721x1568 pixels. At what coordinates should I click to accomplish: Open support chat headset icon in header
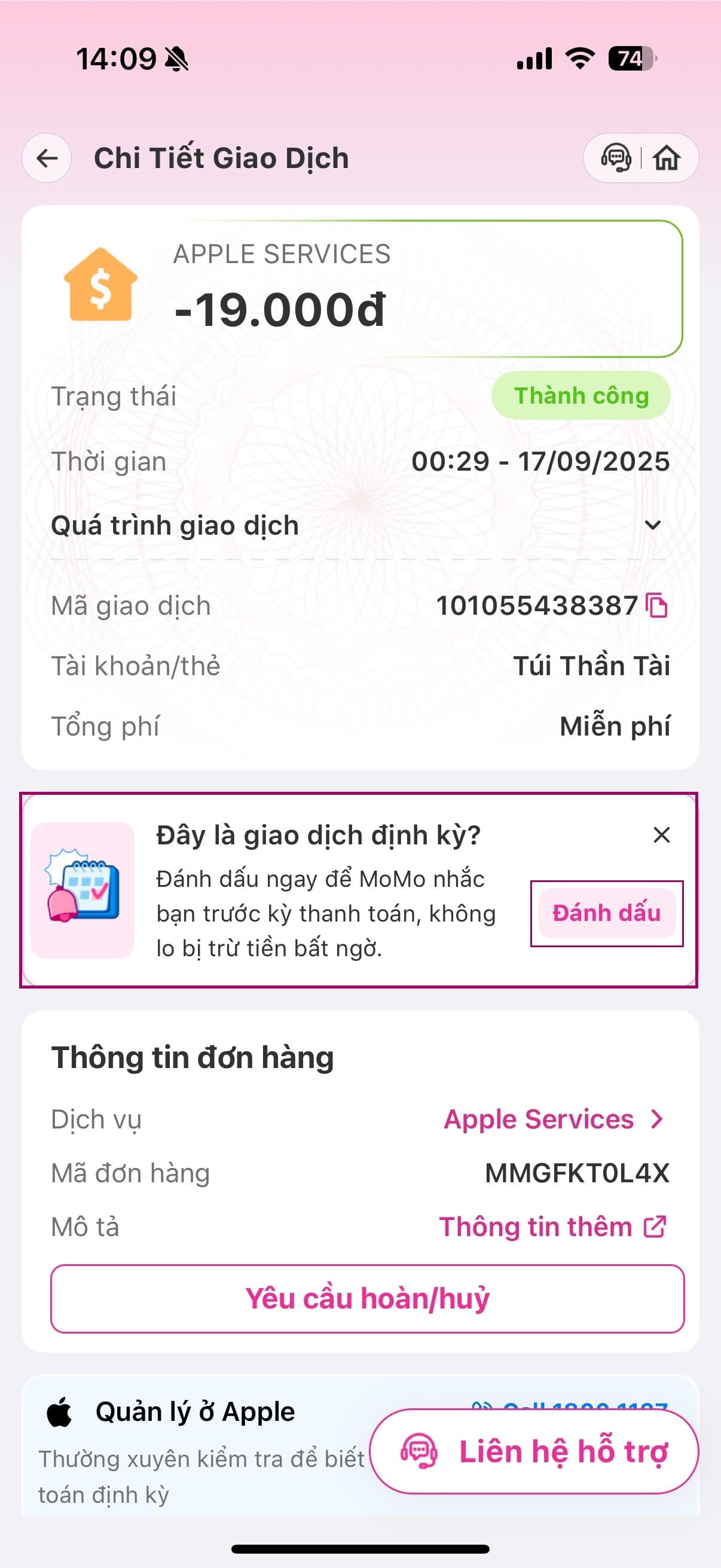pyautogui.click(x=616, y=158)
